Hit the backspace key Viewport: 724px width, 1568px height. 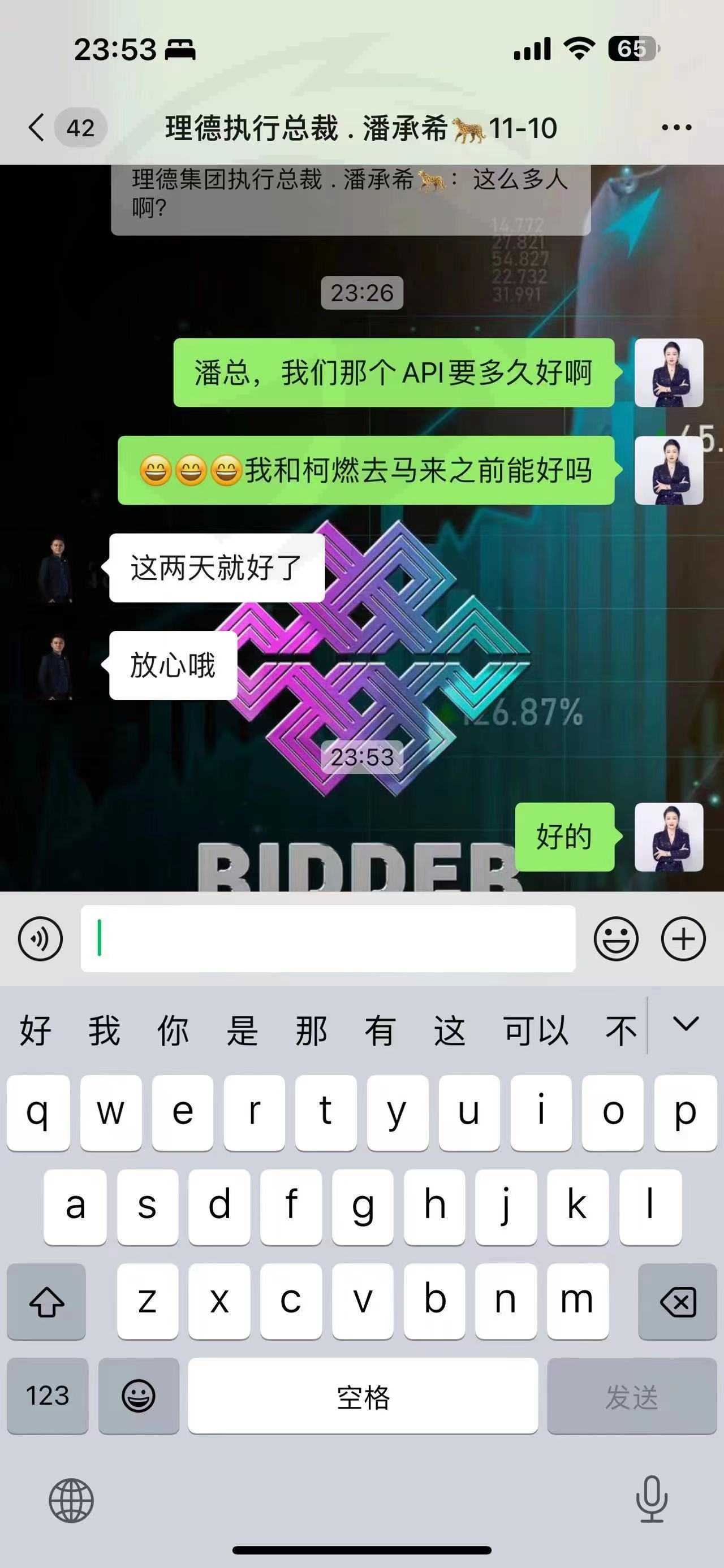tap(677, 1301)
